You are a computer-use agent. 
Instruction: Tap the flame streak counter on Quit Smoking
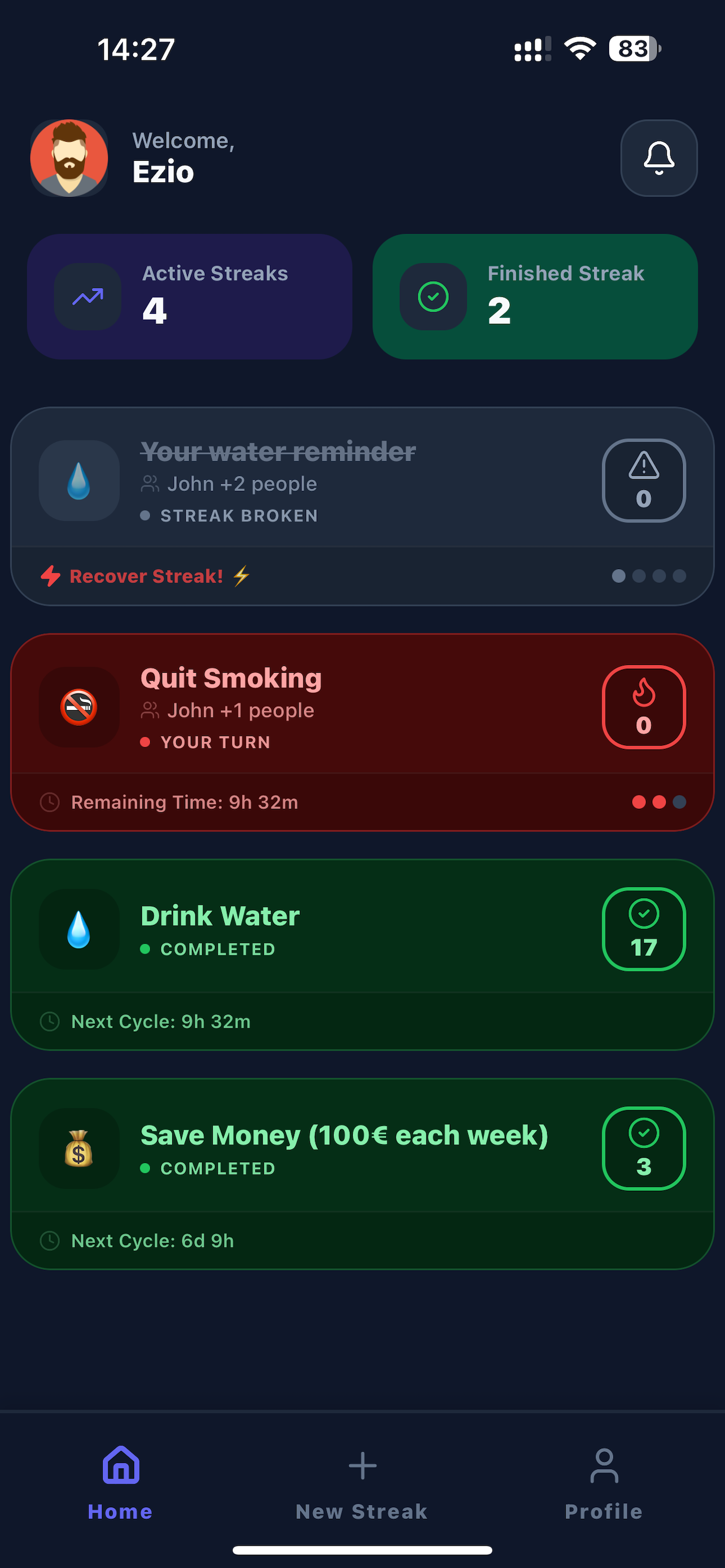point(644,707)
